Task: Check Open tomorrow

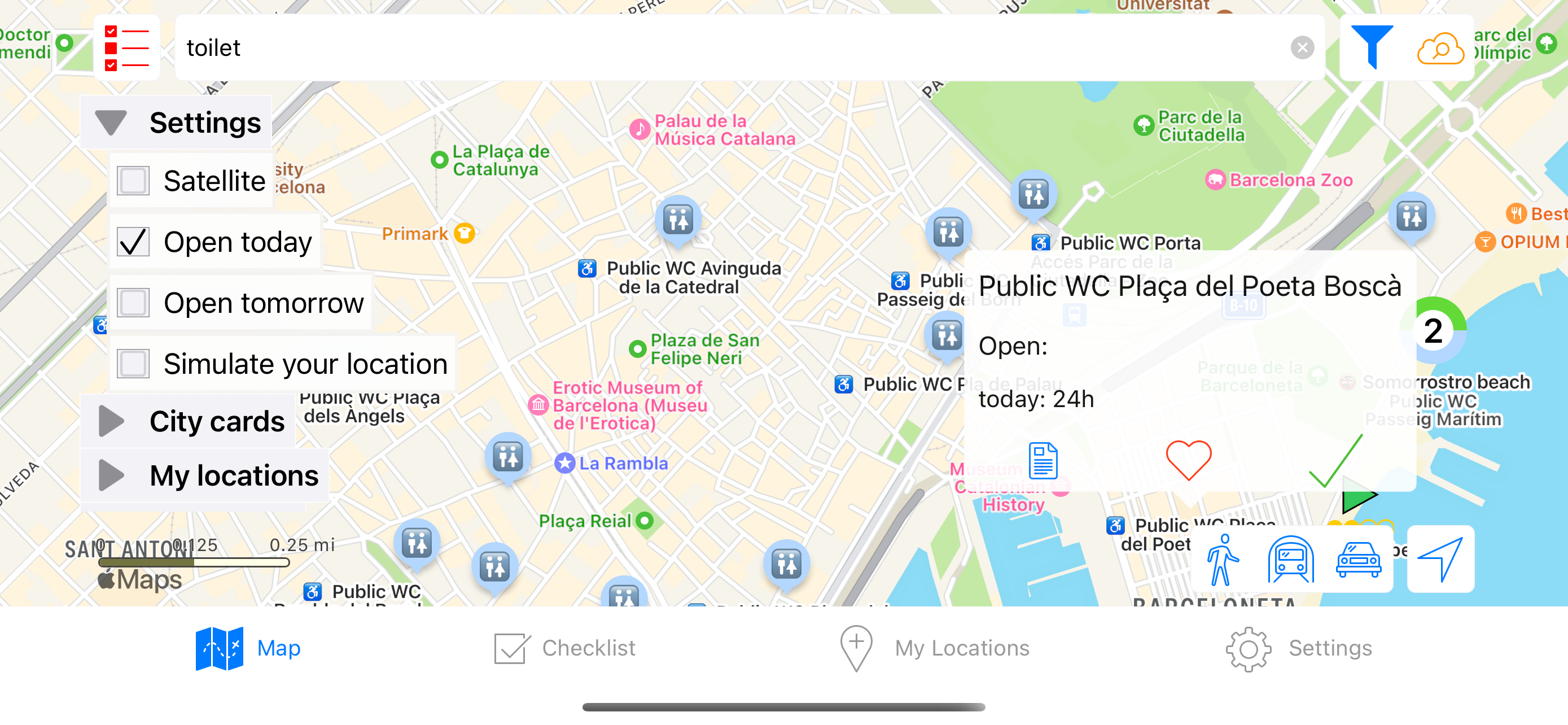Action: click(133, 303)
